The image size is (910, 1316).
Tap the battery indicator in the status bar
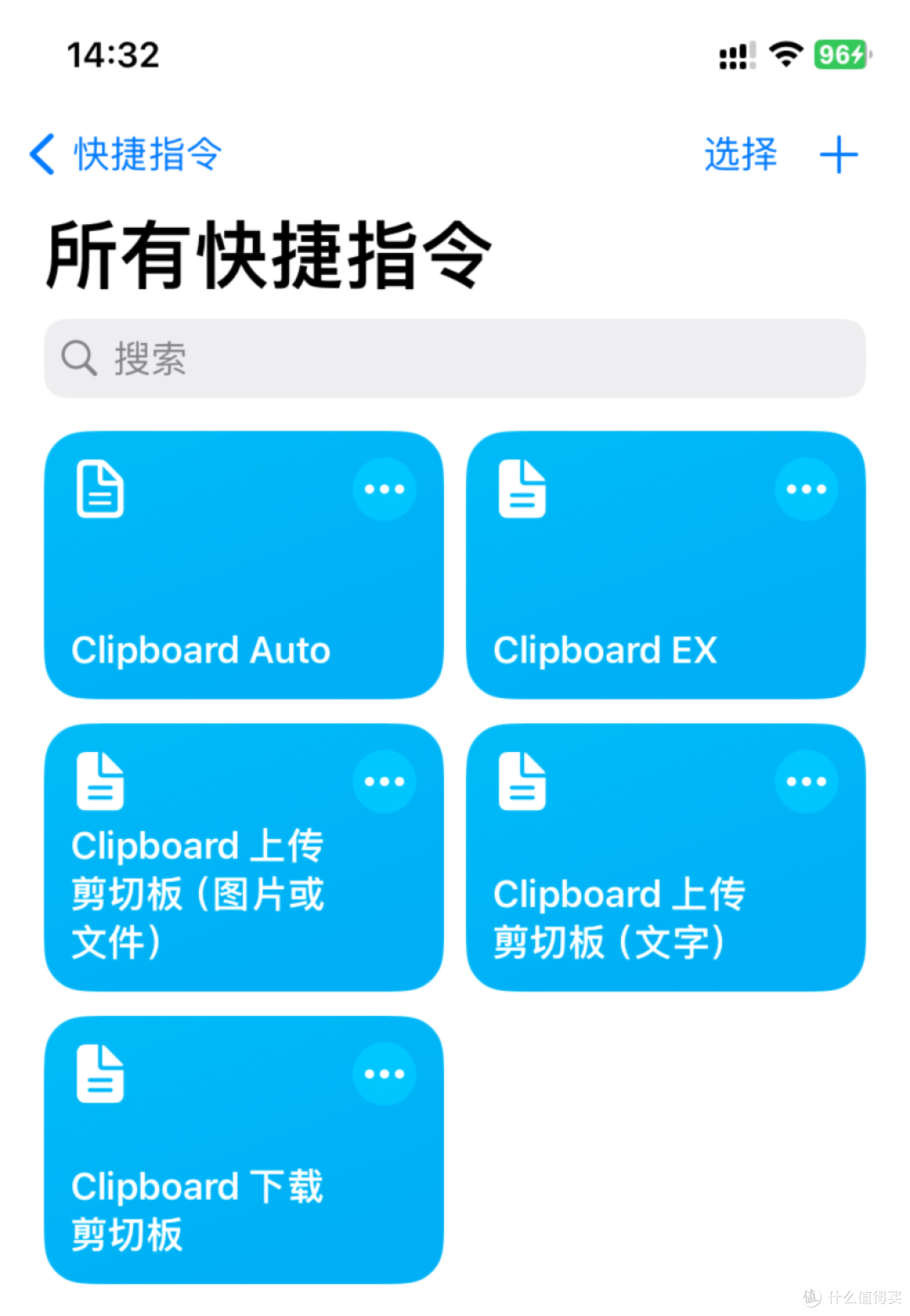pos(840,53)
